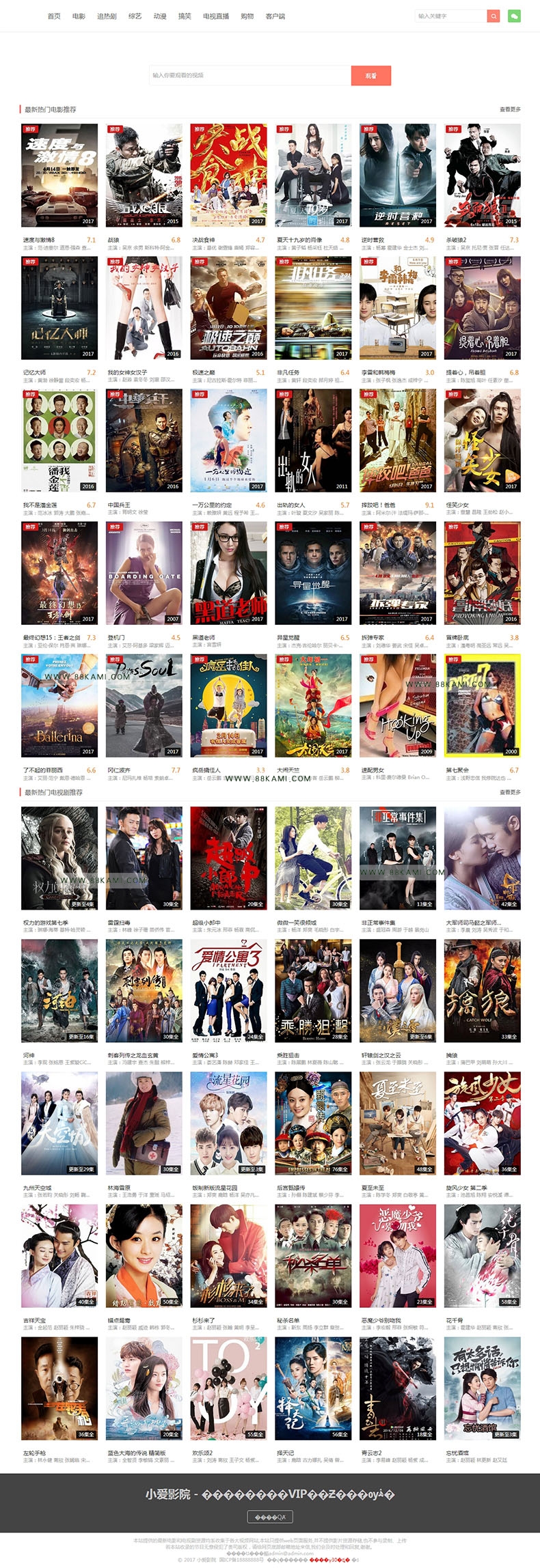Focus the top 输入关键字 search field
540x1568 pixels.
tap(451, 16)
